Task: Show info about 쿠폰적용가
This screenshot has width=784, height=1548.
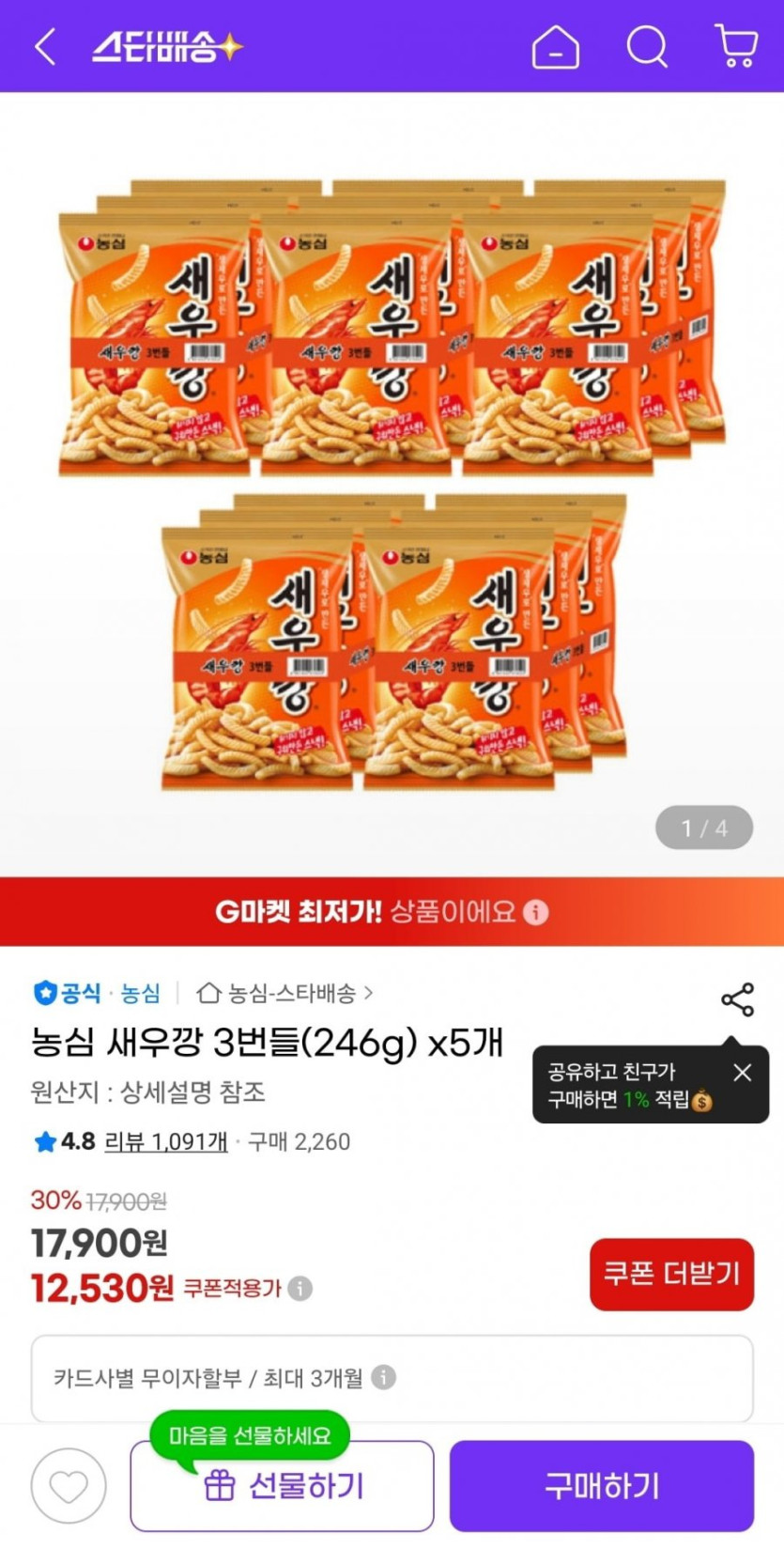Action: [300, 1289]
